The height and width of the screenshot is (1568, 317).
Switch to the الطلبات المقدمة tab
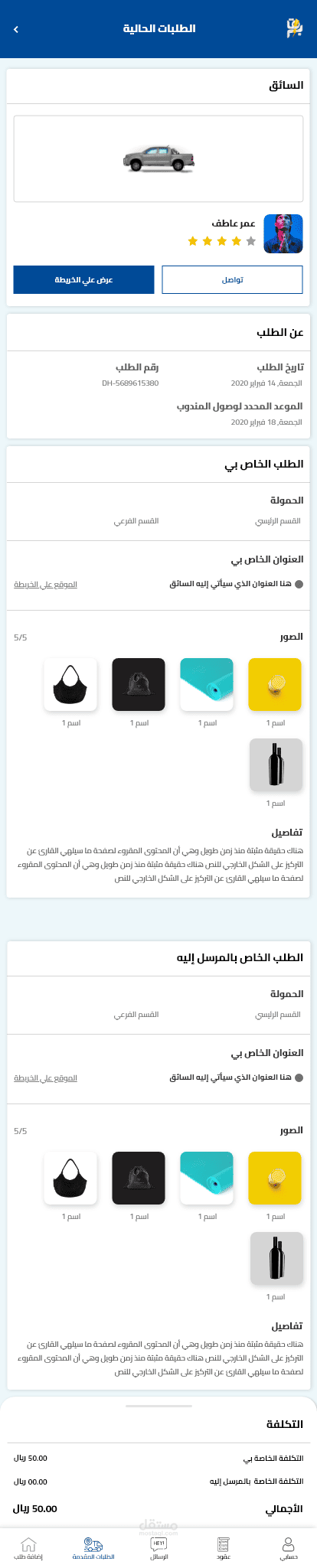pos(93,1548)
